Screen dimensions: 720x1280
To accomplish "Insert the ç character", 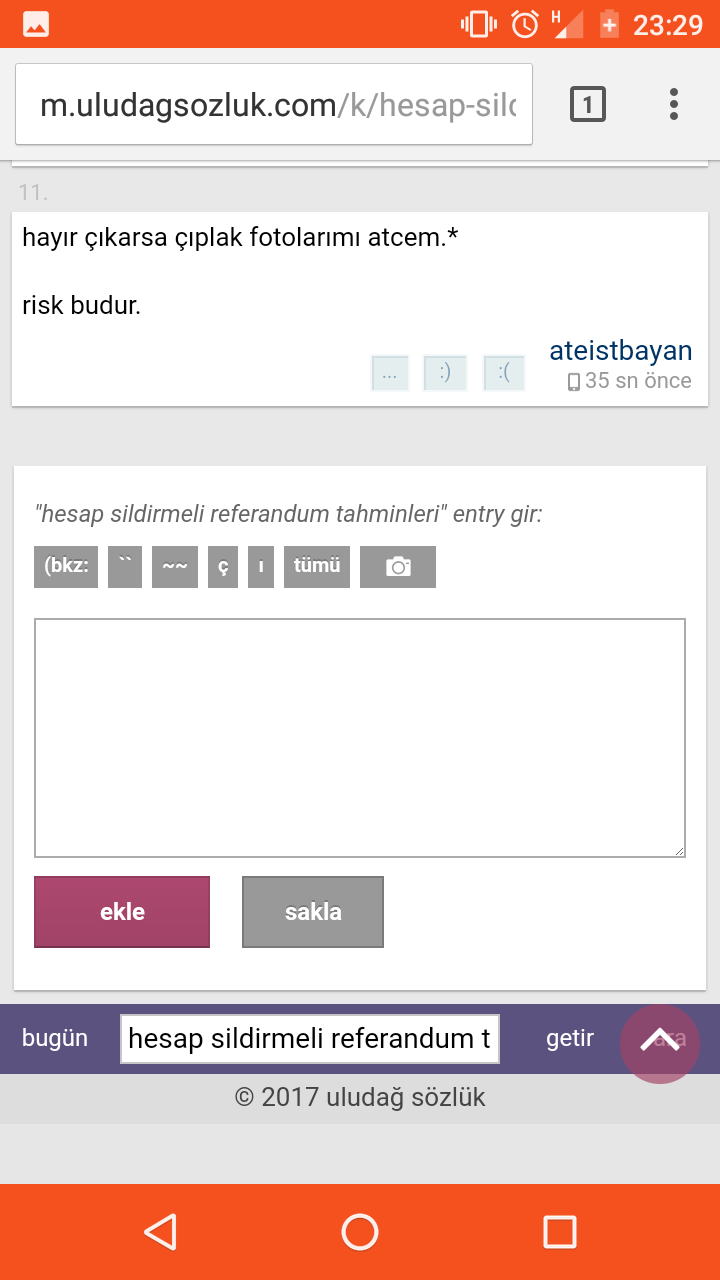I will tap(223, 567).
